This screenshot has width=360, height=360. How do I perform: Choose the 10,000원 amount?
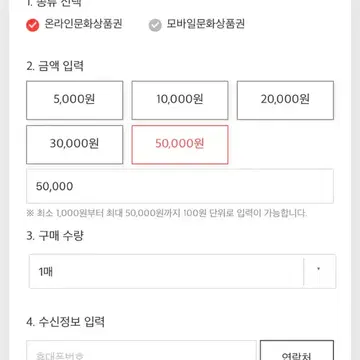[x=180, y=100]
